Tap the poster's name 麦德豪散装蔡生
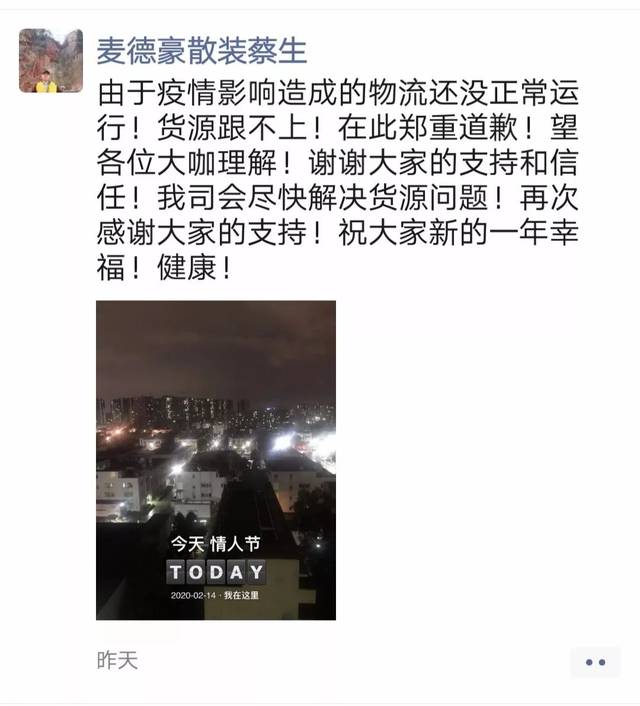The image size is (640, 706). [x=201, y=49]
